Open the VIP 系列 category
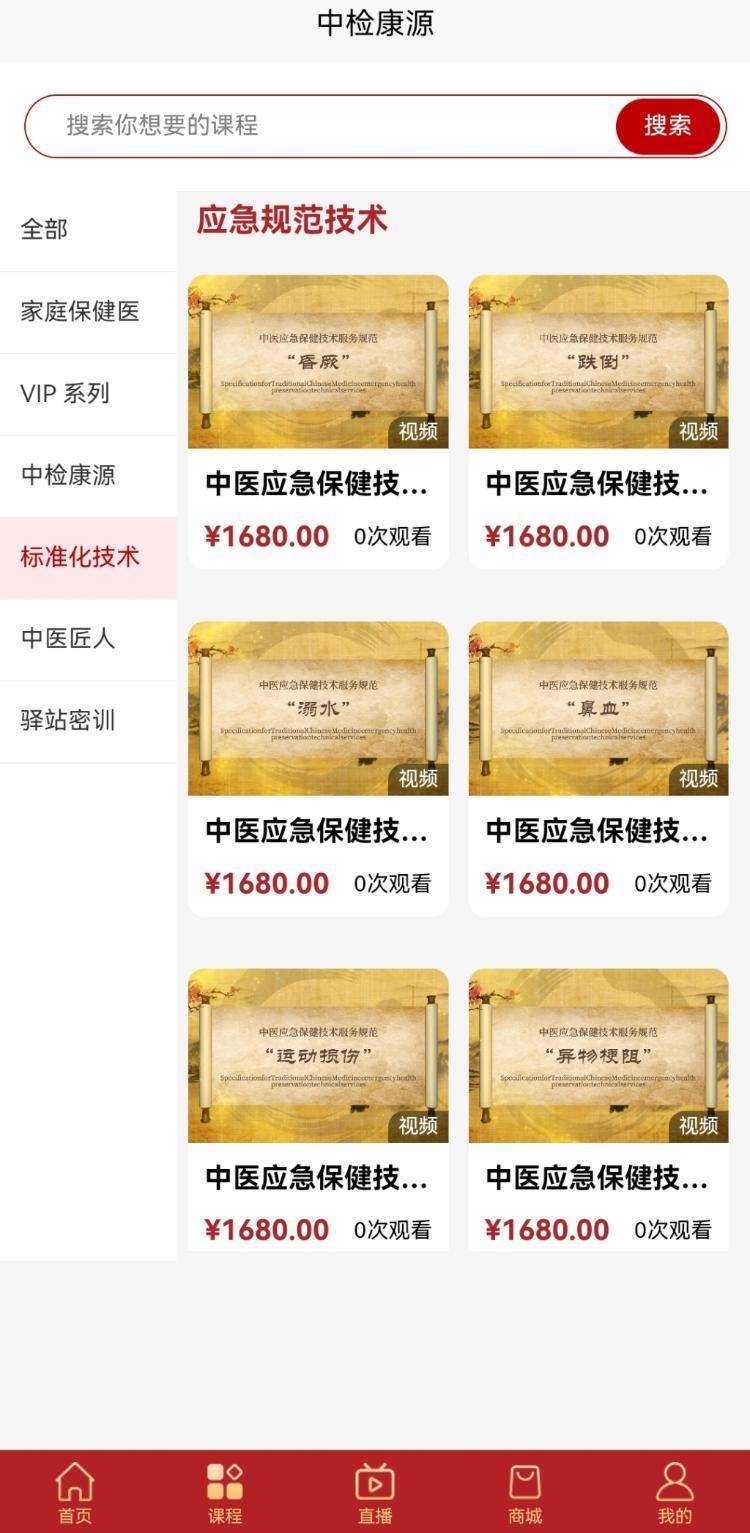 (x=88, y=393)
